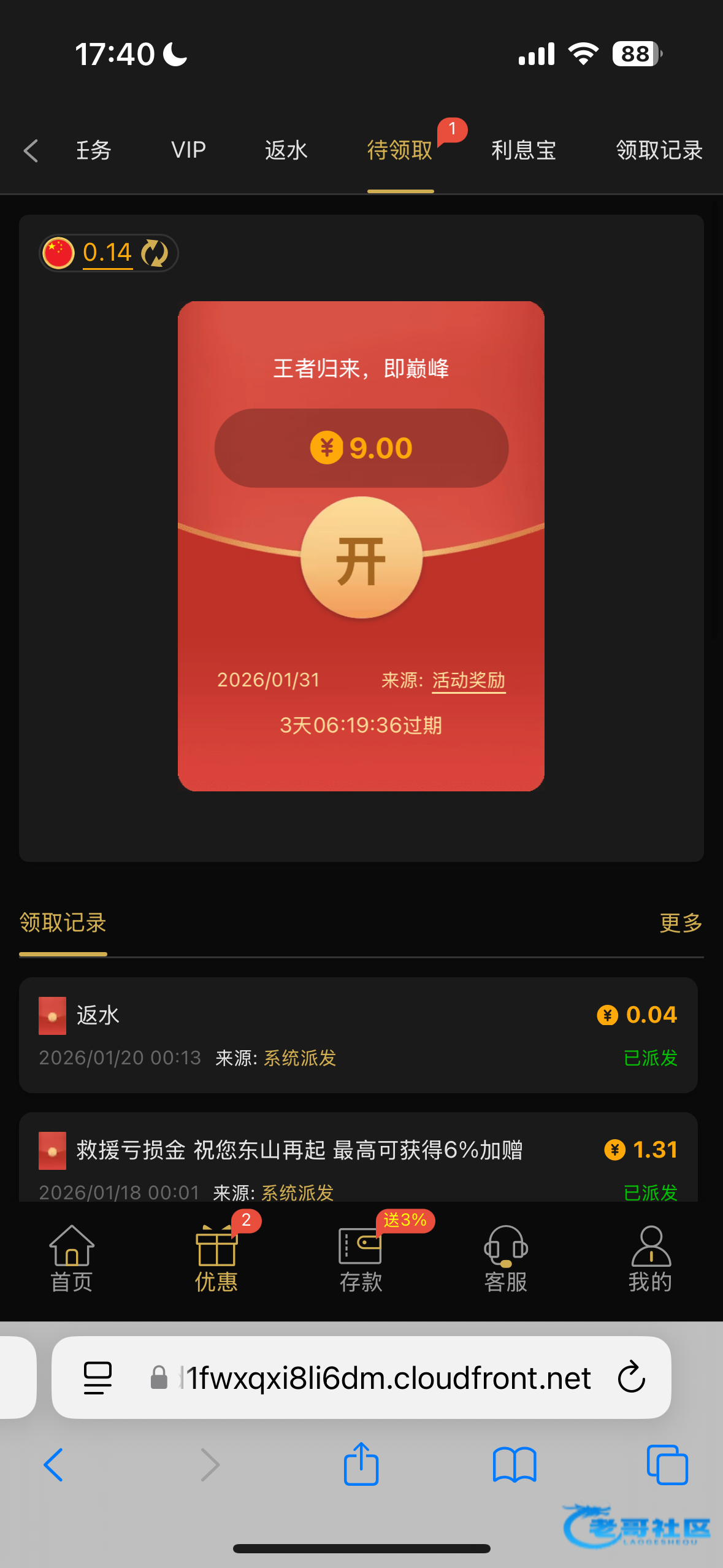Open the VIP tab
This screenshot has width=723, height=1568.
tap(188, 150)
